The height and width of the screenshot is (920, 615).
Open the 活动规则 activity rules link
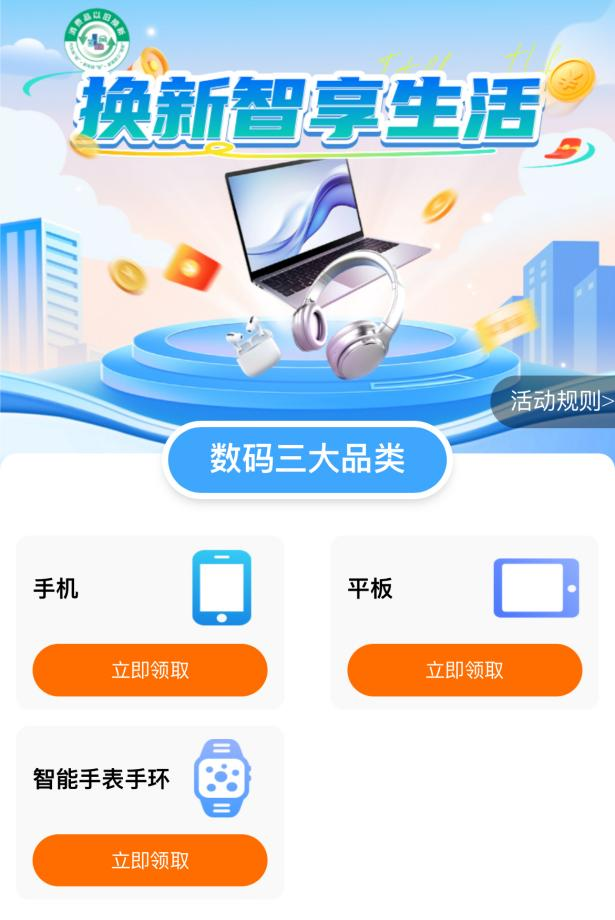558,402
